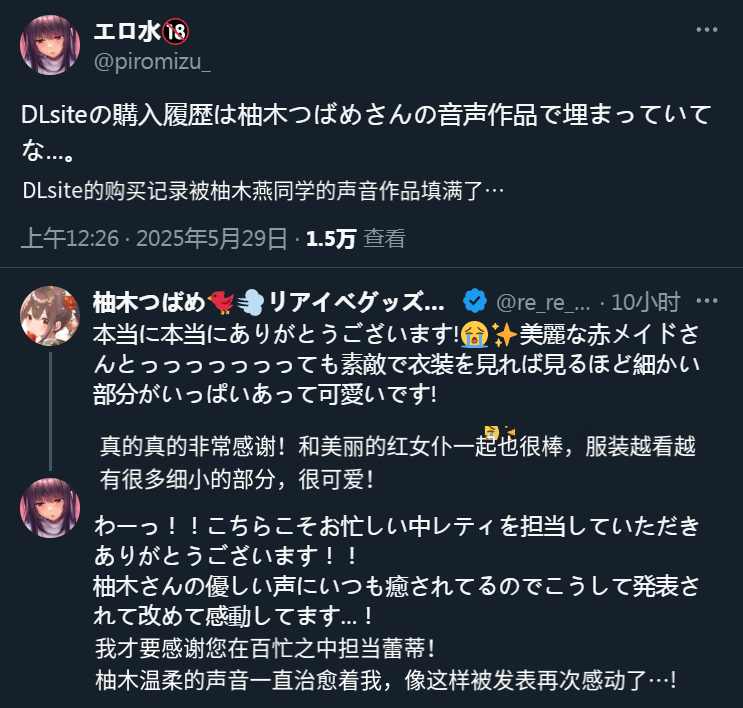Screen dimensions: 743x708
Task: Tap the @re_re_ handle
Action: pyautogui.click(x=543, y=301)
